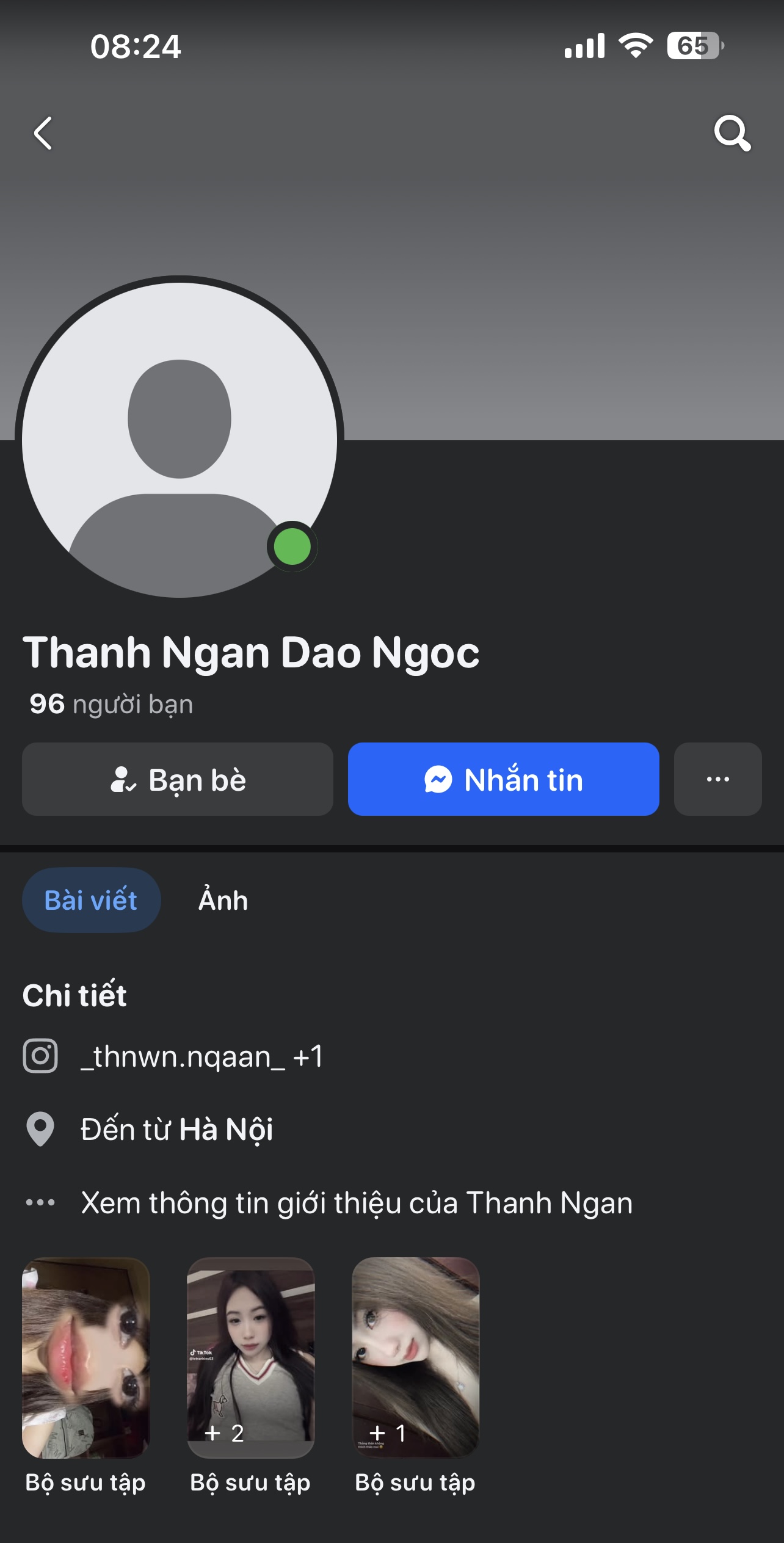
Task: Open the profile picture of Thanh Ngan
Action: pyautogui.click(x=179, y=438)
